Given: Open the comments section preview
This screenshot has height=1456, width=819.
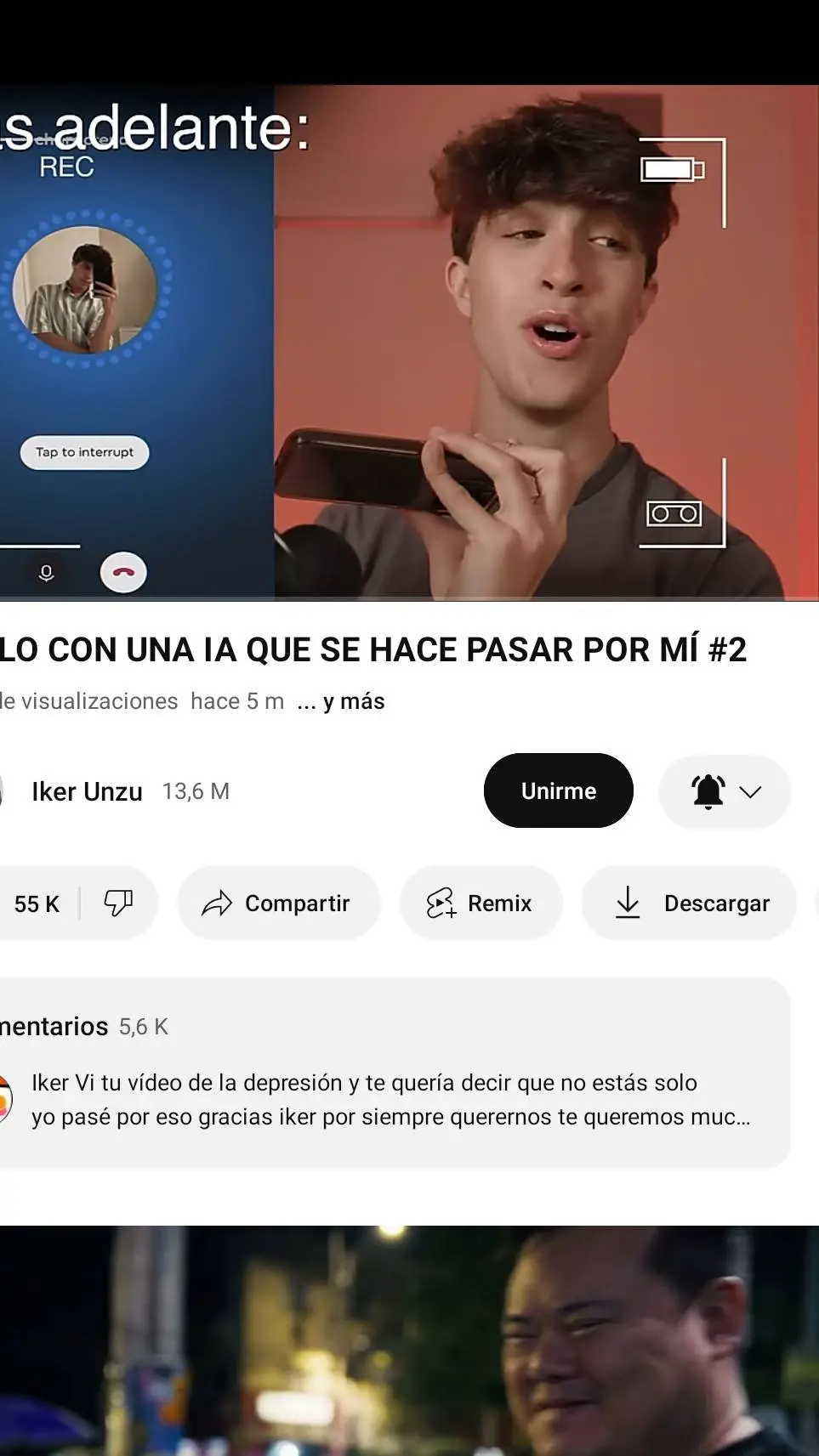Looking at the screenshot, I should click(391, 1073).
